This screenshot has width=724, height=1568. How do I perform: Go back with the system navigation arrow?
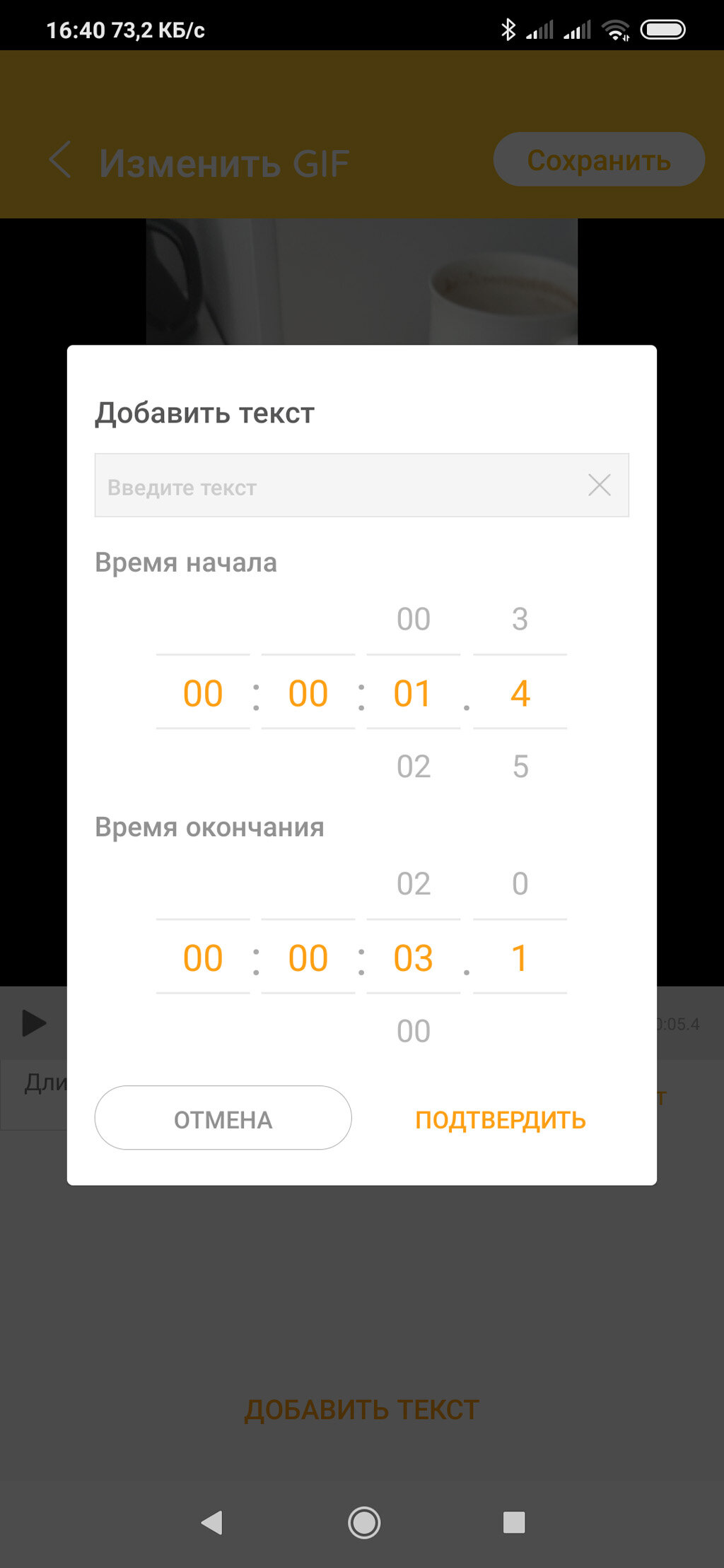(212, 1522)
